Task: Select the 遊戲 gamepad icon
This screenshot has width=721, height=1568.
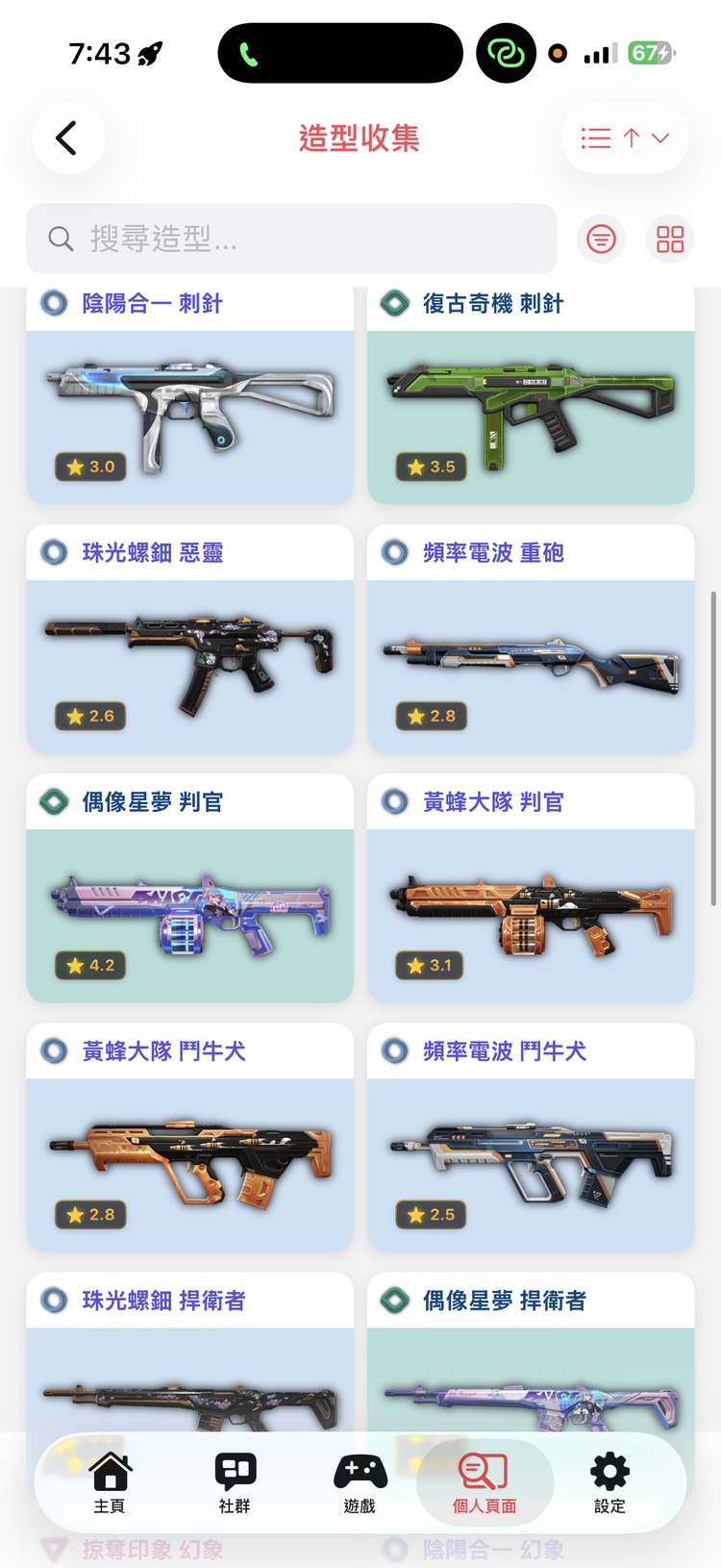Action: [359, 1471]
